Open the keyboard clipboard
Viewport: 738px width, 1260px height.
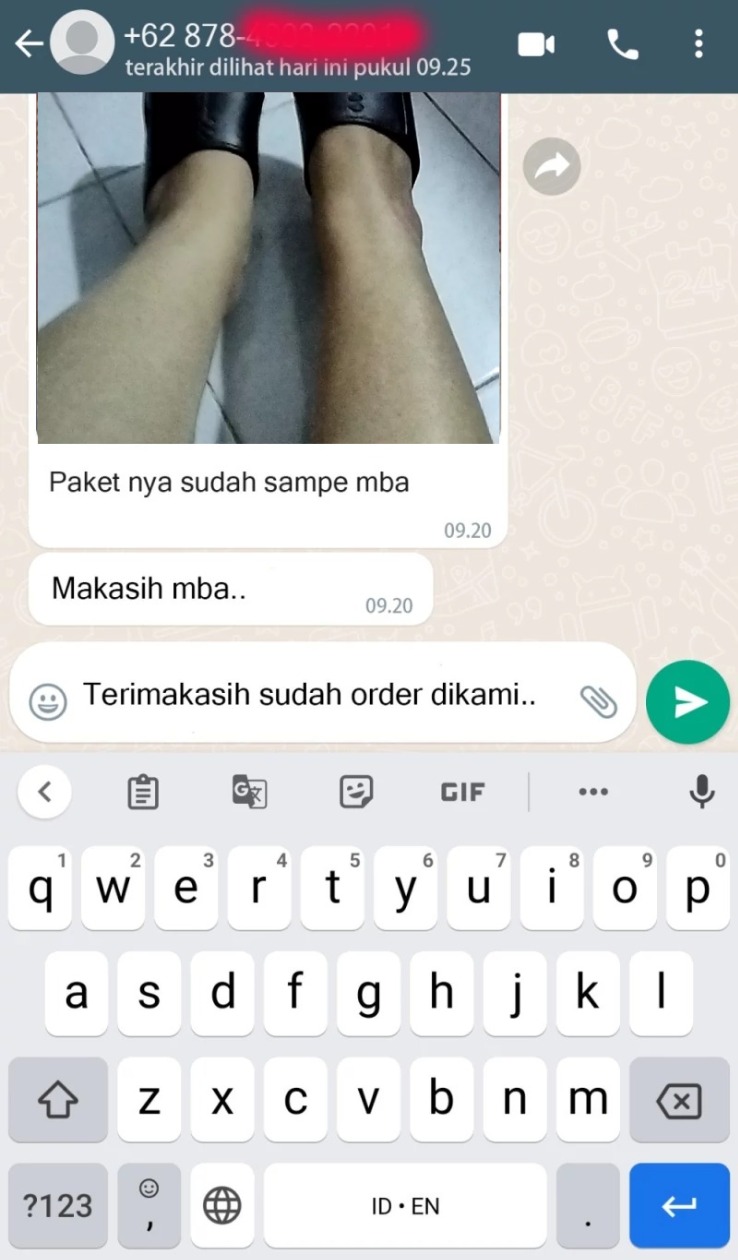coord(144,793)
